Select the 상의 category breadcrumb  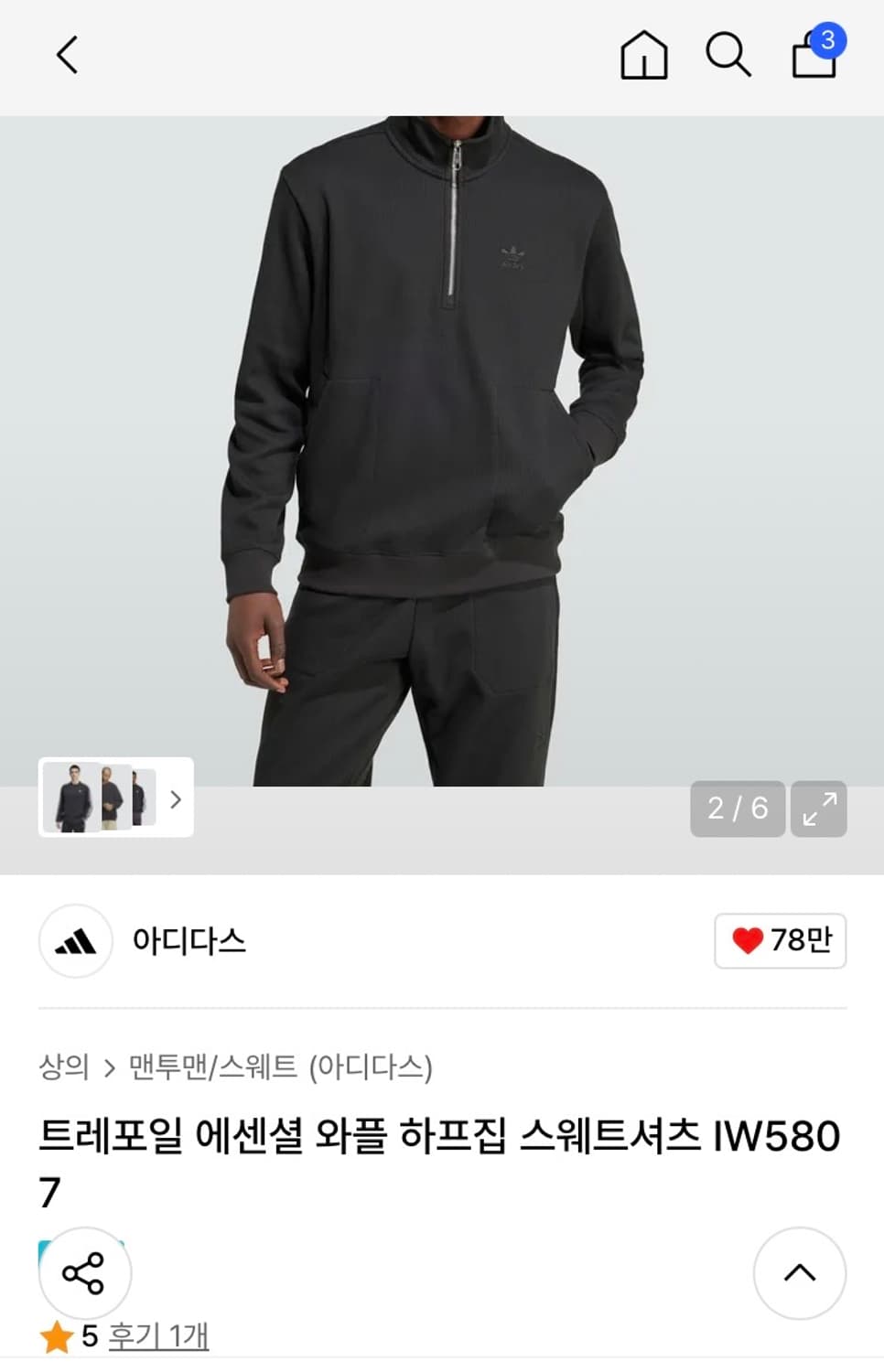[x=63, y=1067]
